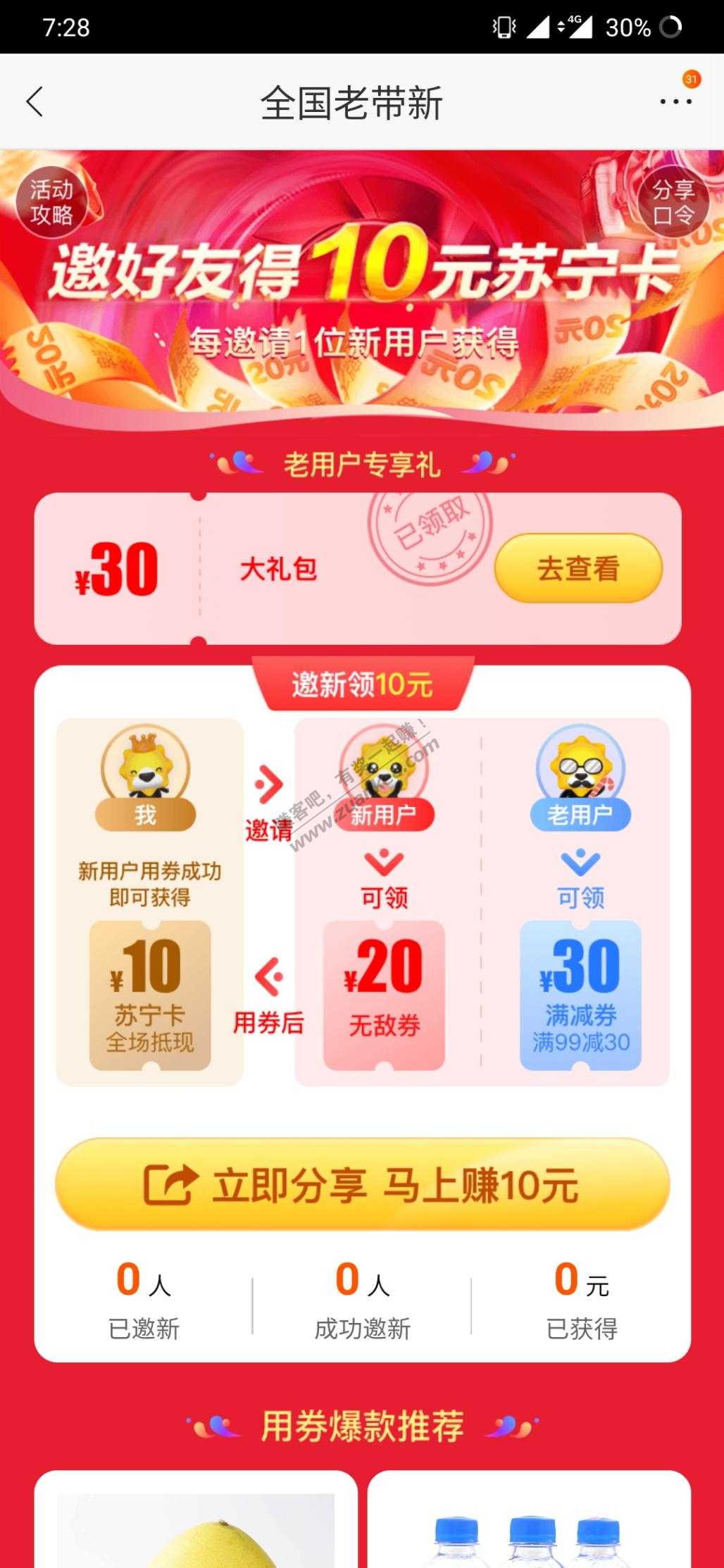This screenshot has height=1568, width=724.
Task: Tap 分享口令 share code button
Action: point(673,202)
